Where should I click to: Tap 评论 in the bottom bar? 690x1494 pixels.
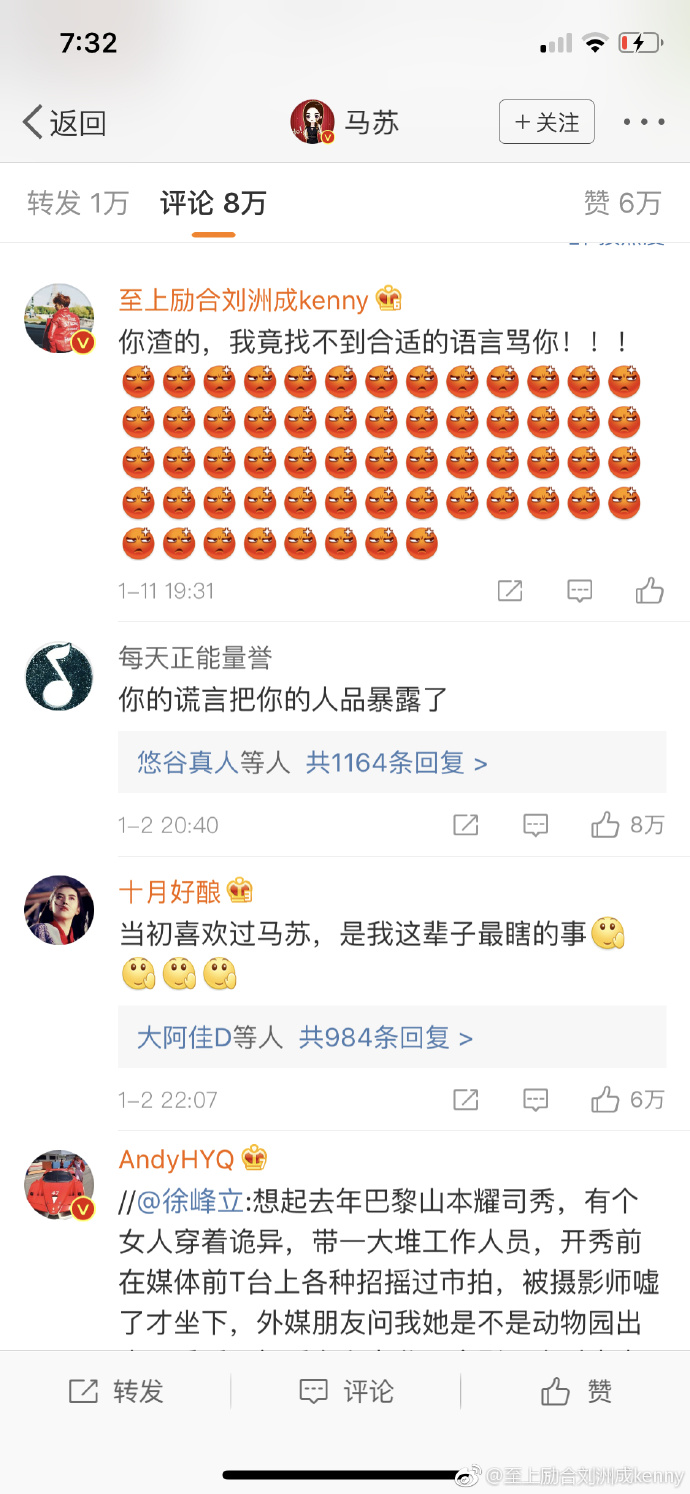point(345,1391)
